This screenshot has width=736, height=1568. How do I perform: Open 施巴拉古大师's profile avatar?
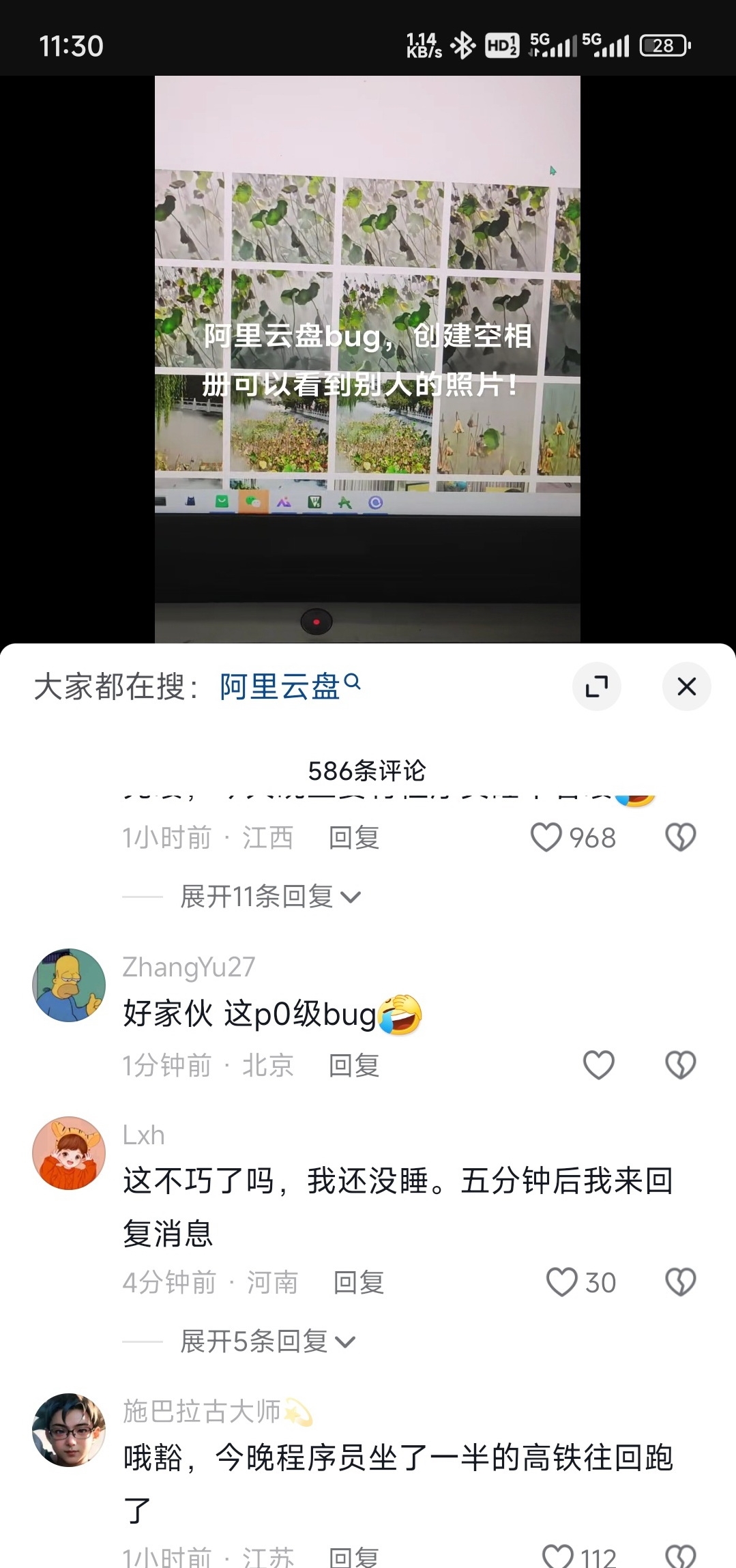click(x=69, y=1429)
